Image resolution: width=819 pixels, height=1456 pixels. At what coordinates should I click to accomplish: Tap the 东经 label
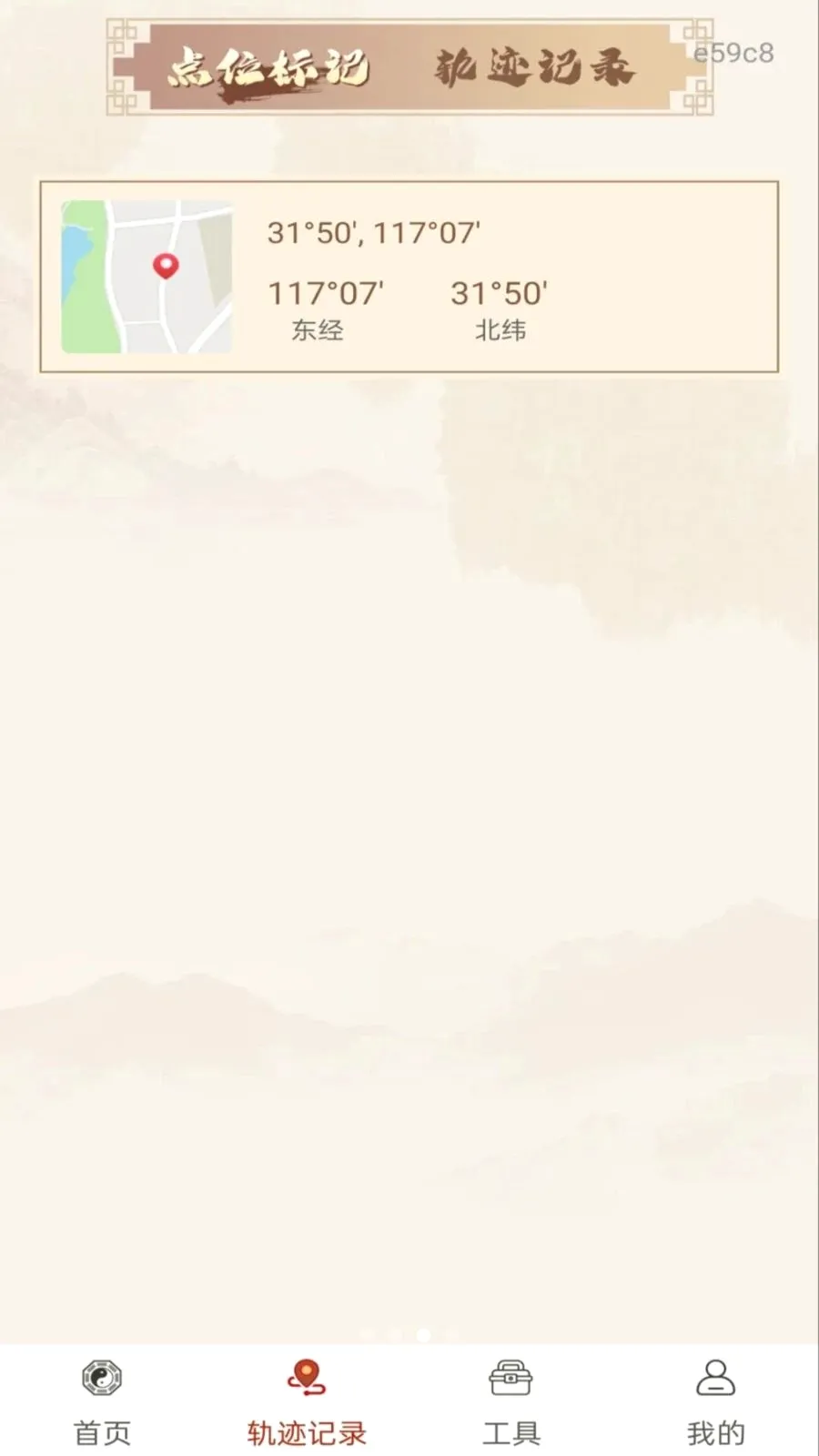[x=318, y=330]
